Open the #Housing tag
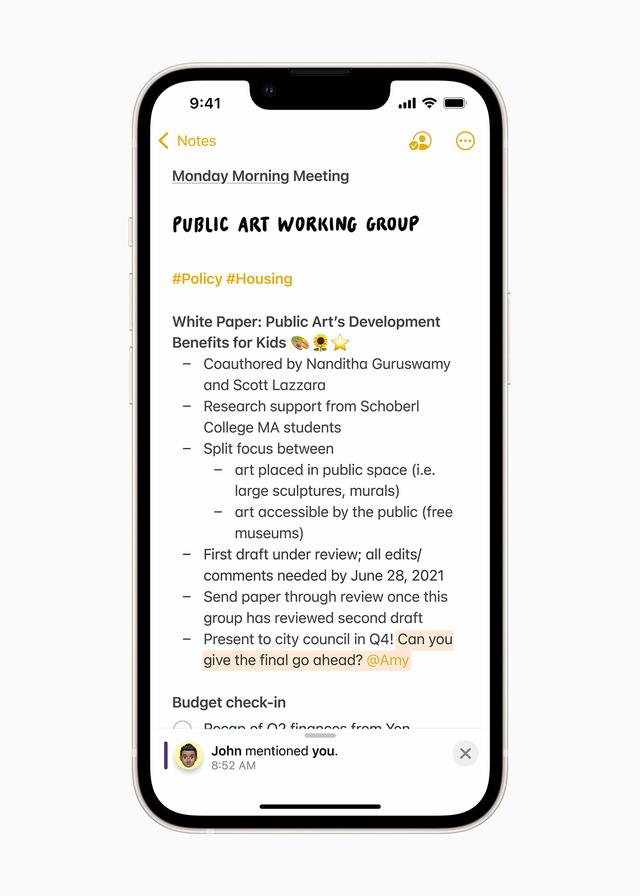640x896 pixels. click(259, 279)
